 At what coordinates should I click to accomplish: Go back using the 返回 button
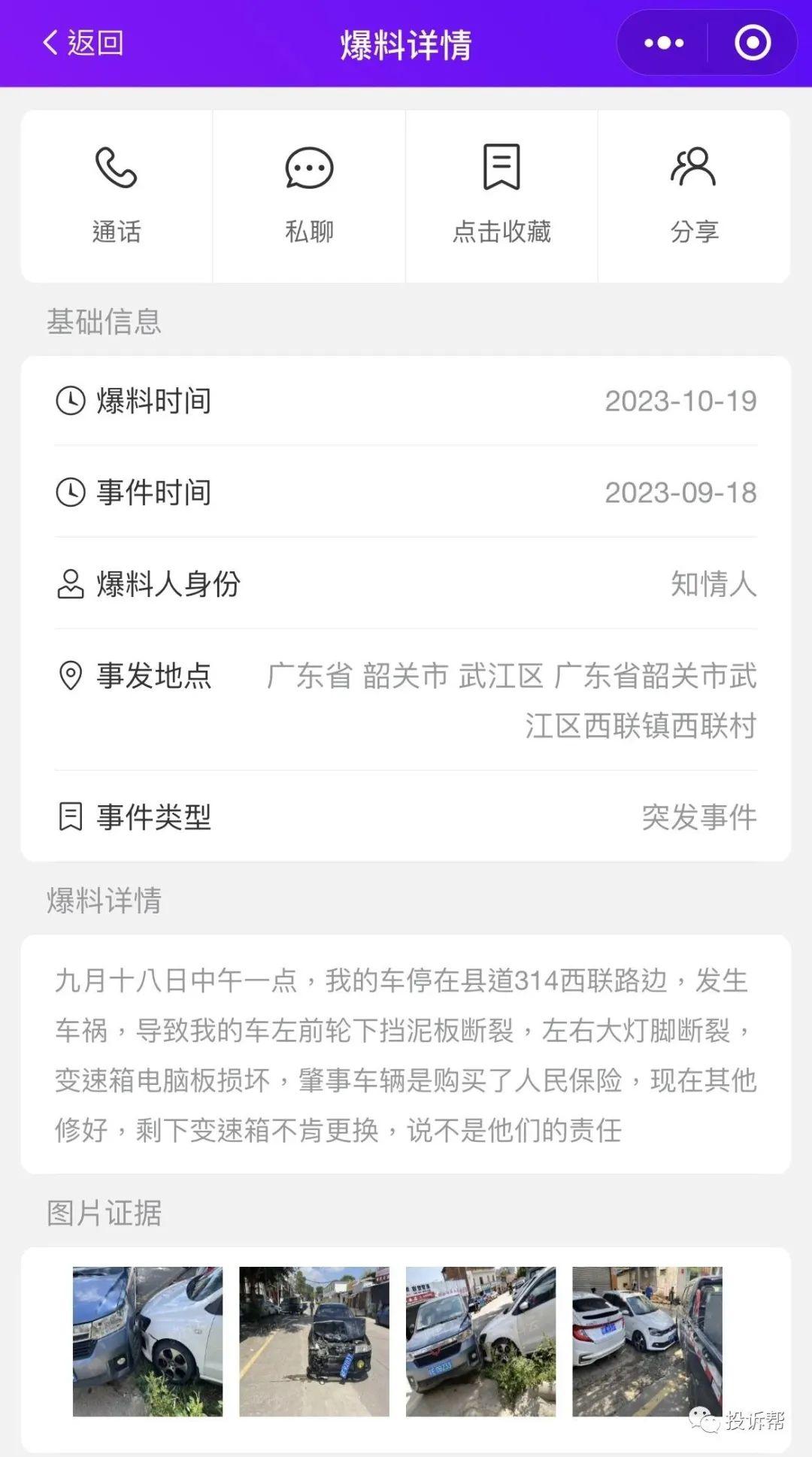83,43
